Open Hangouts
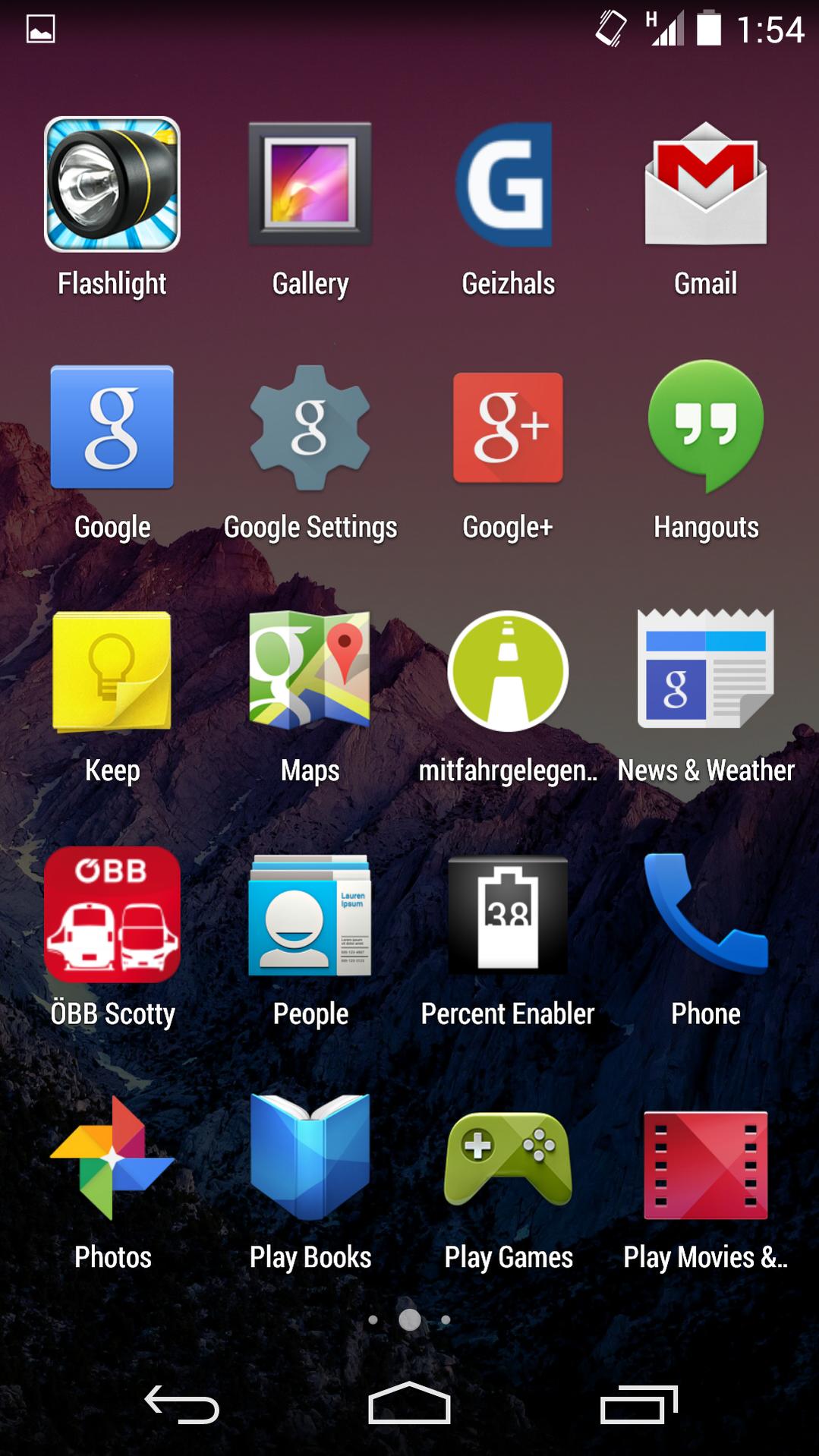 (706, 427)
